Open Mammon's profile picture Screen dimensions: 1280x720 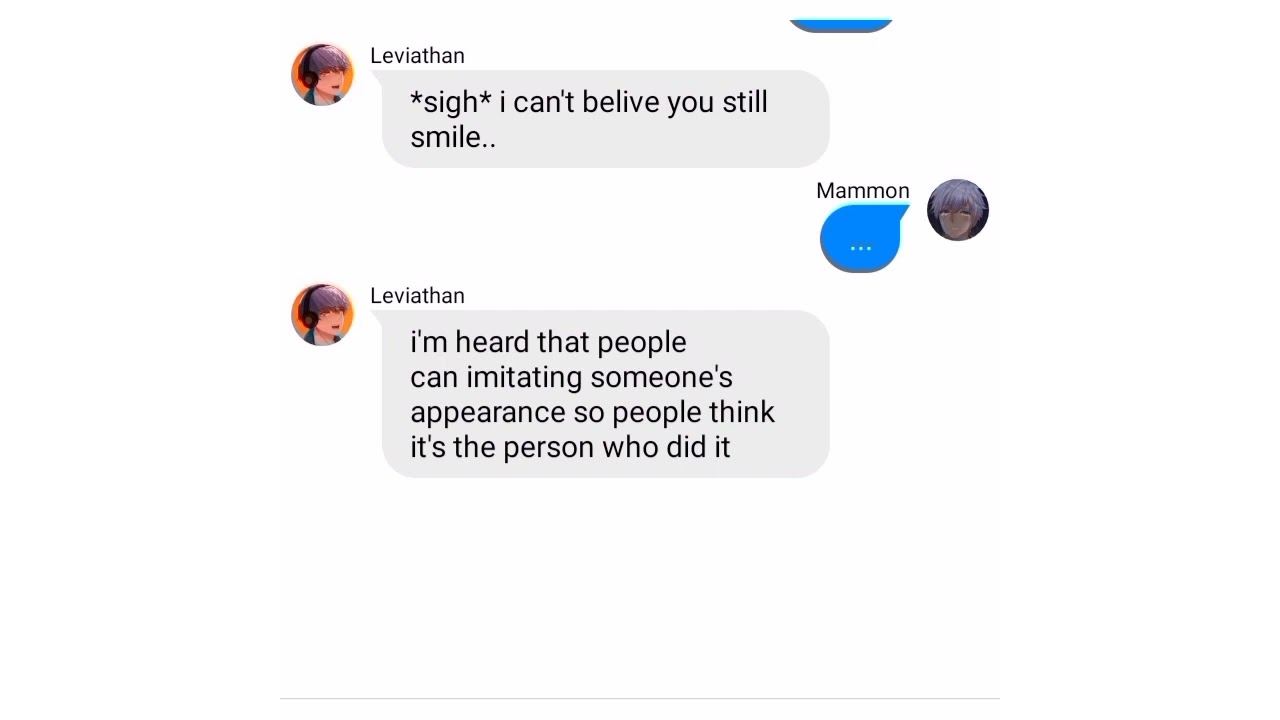(x=957, y=210)
